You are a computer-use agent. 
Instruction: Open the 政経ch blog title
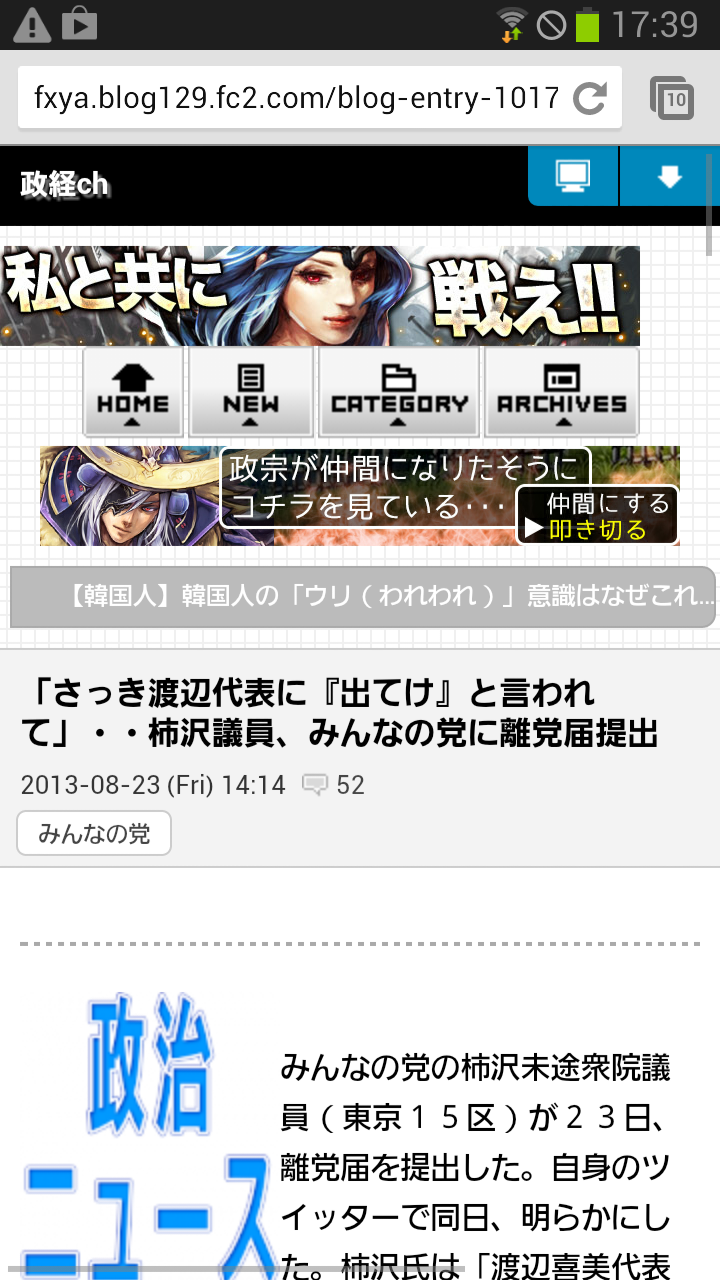(64, 184)
